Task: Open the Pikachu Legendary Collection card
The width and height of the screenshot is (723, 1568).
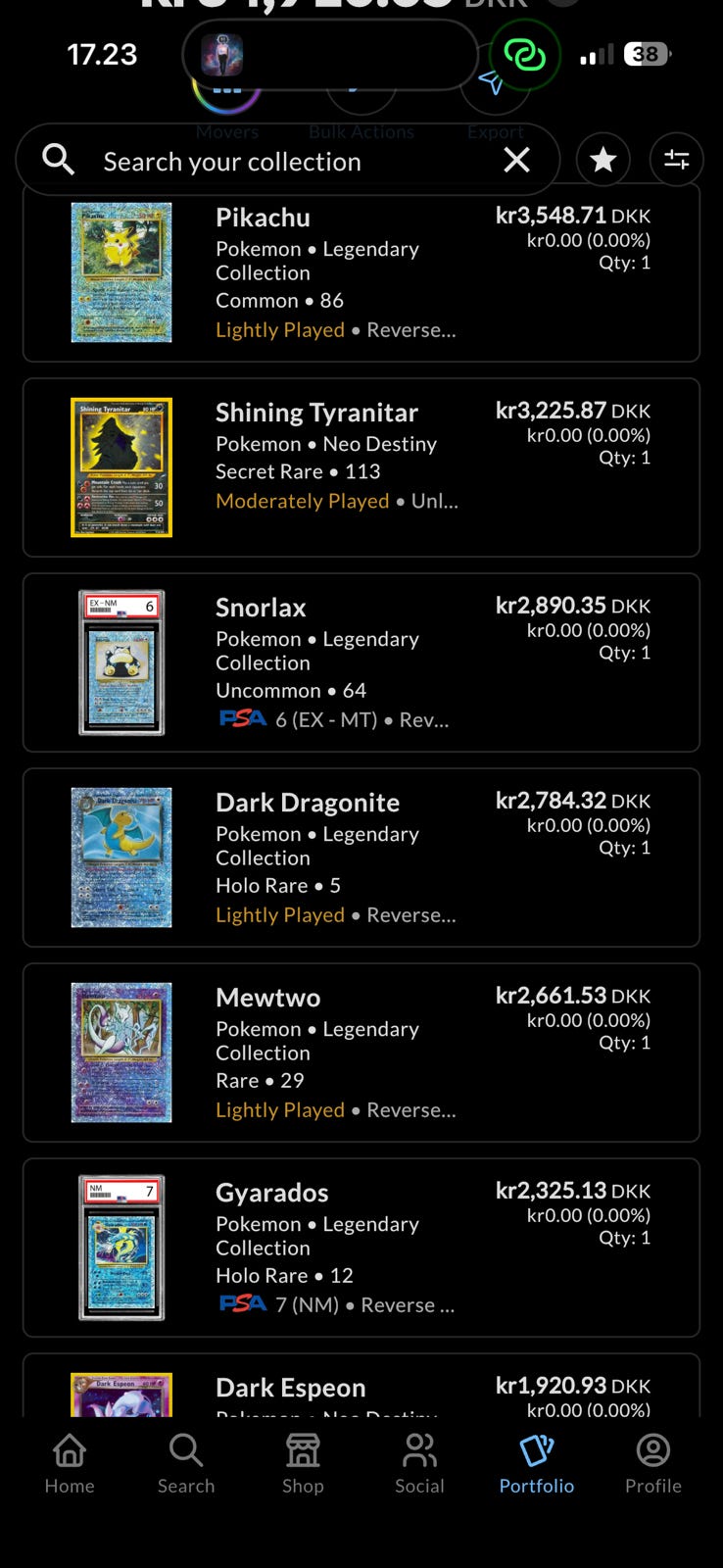Action: point(361,272)
